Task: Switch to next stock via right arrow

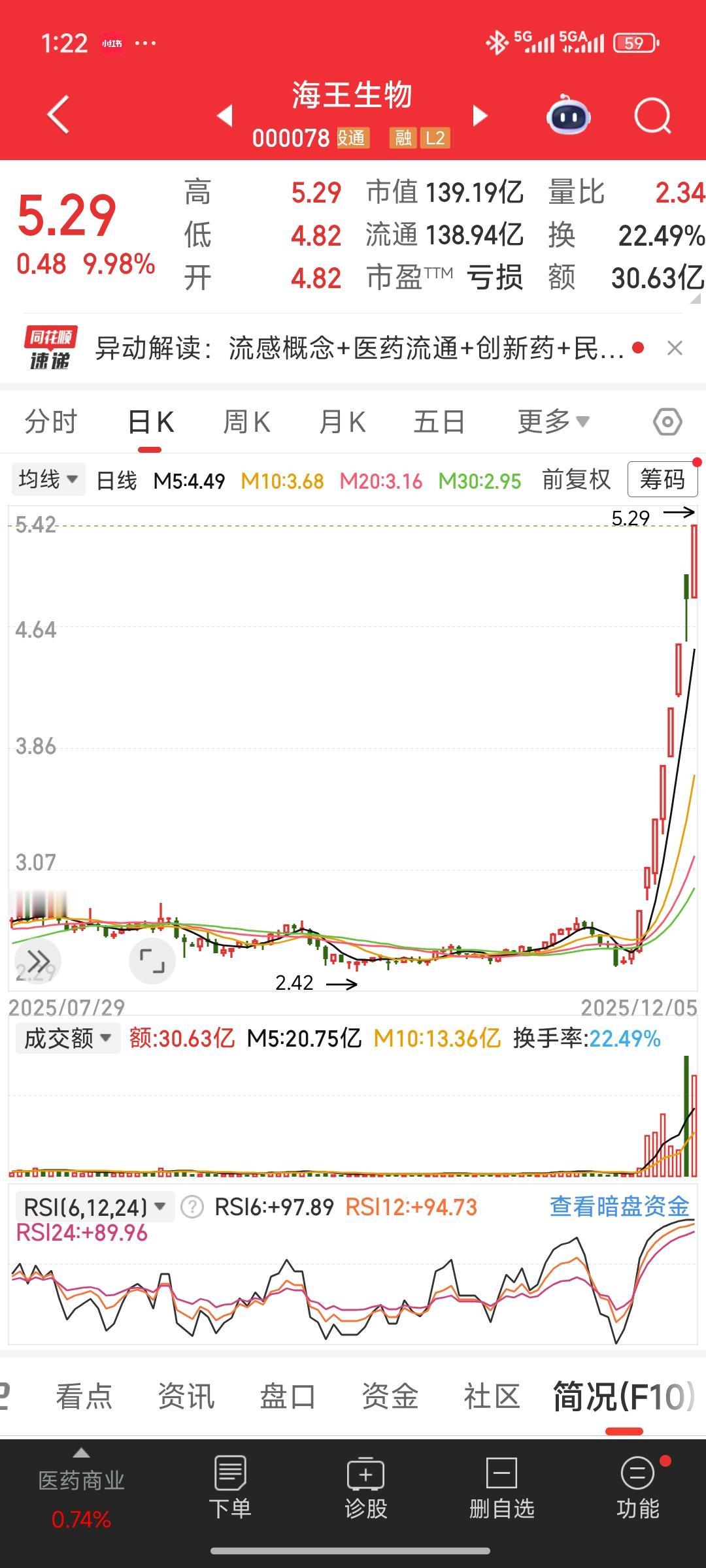Action: click(x=480, y=114)
